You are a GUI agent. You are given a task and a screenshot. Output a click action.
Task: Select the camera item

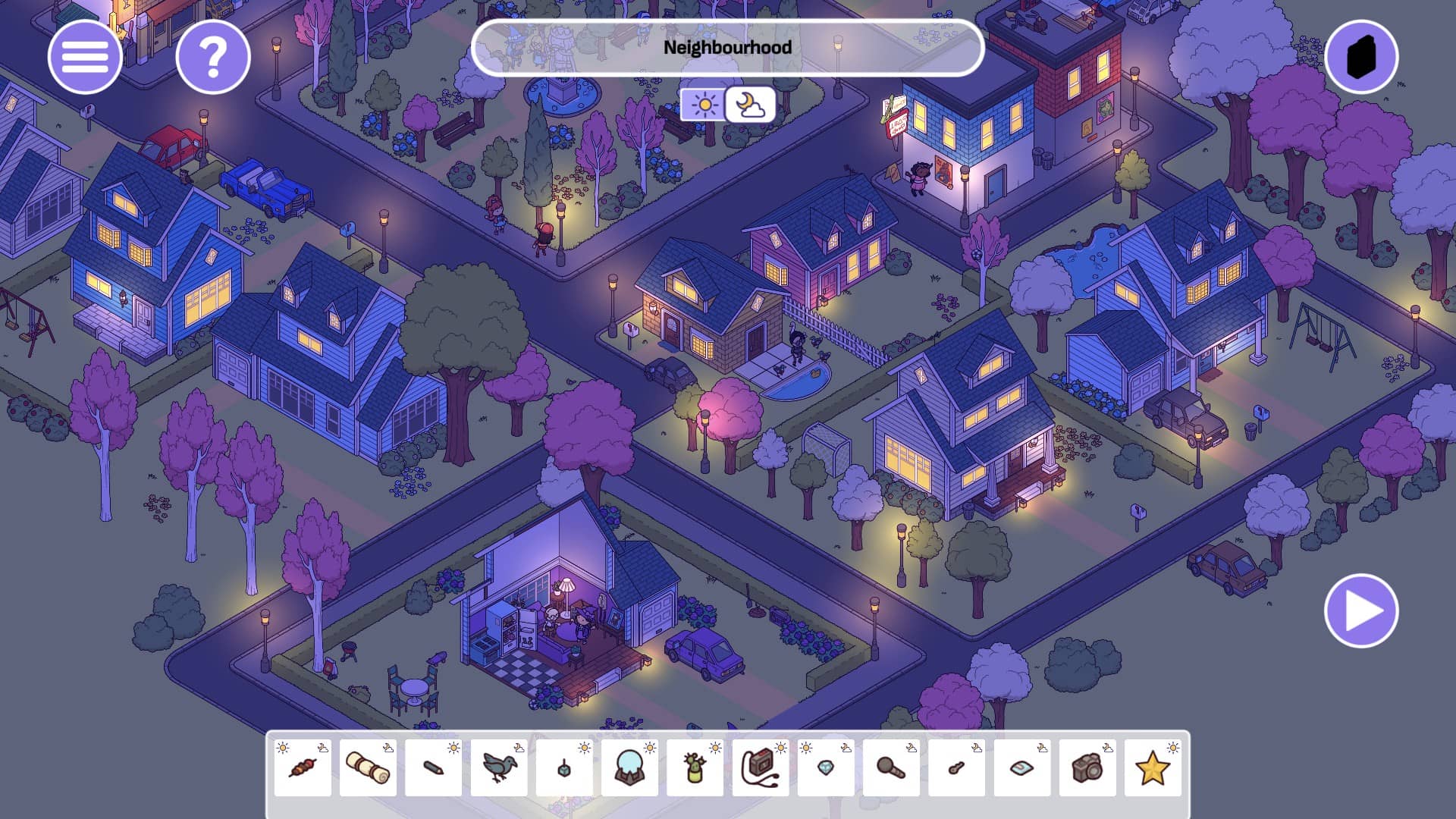click(x=1087, y=767)
